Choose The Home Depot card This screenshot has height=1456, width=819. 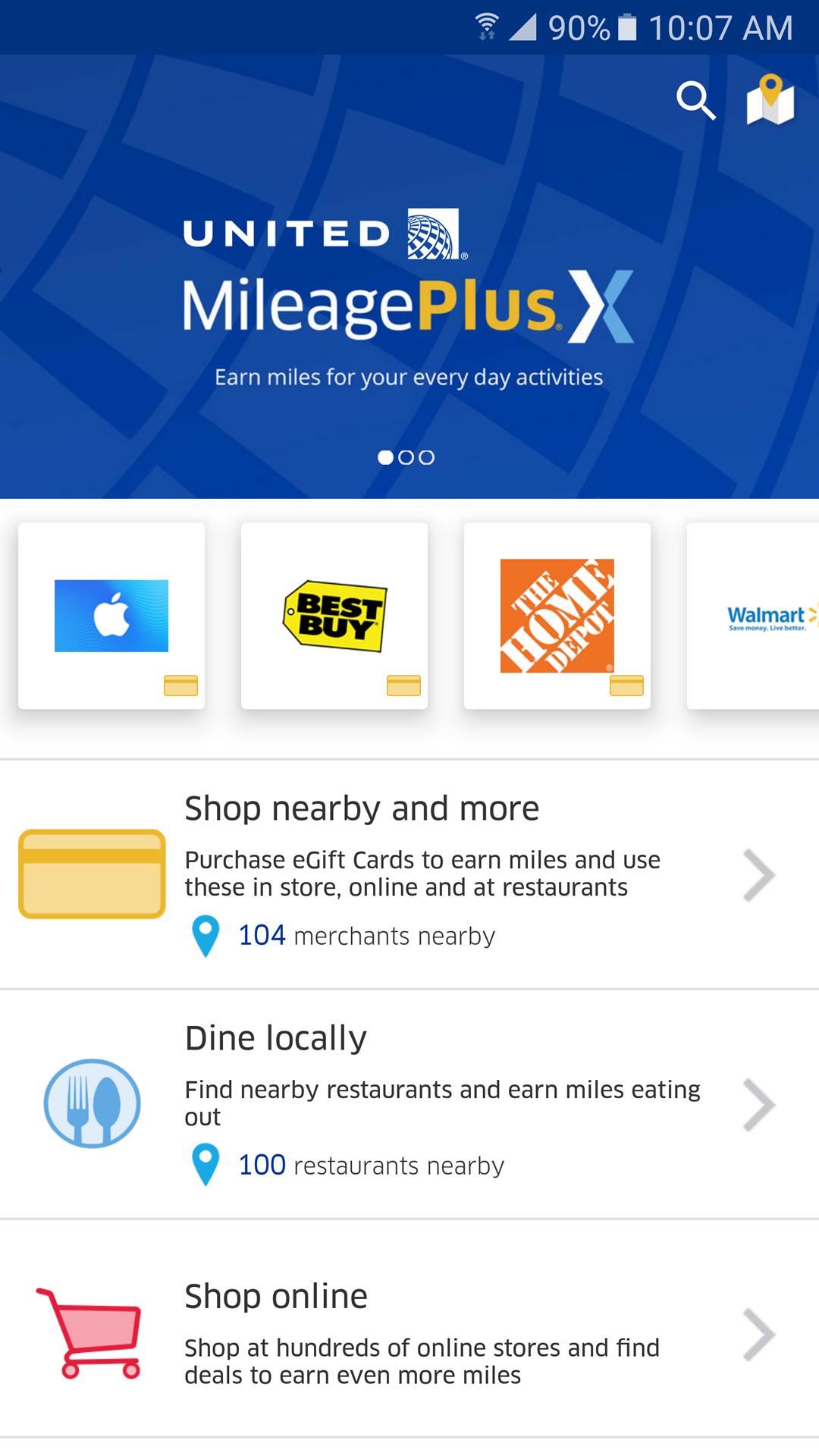(557, 616)
